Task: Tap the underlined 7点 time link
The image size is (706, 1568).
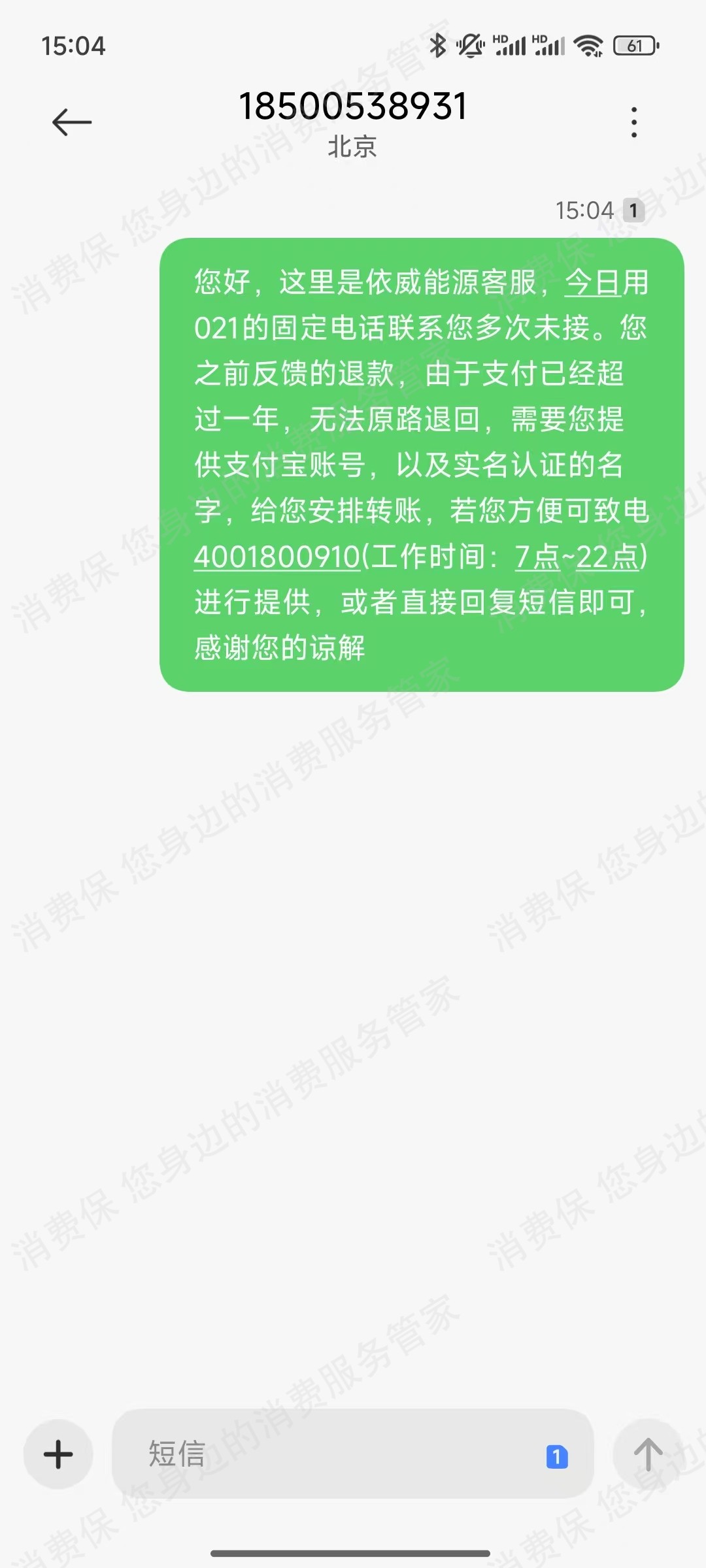Action: click(x=537, y=557)
